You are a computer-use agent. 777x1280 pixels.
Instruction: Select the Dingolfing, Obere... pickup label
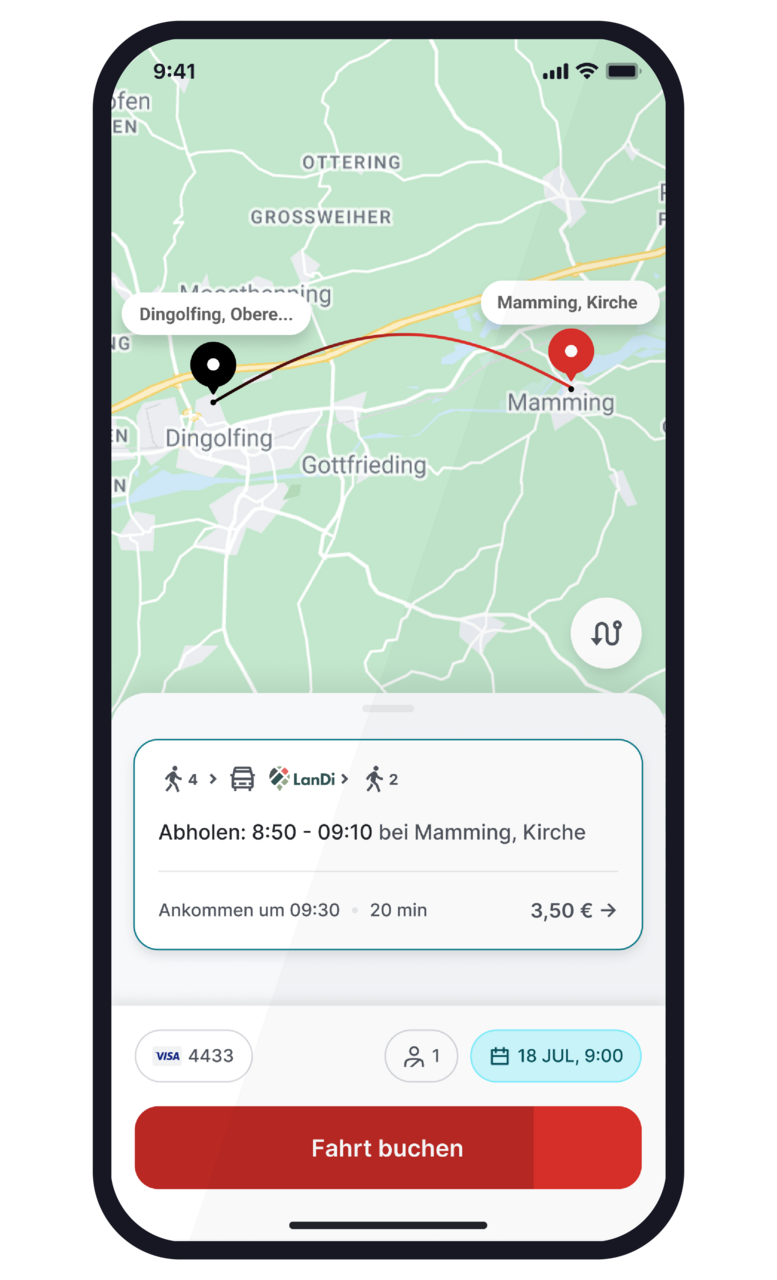tap(216, 314)
